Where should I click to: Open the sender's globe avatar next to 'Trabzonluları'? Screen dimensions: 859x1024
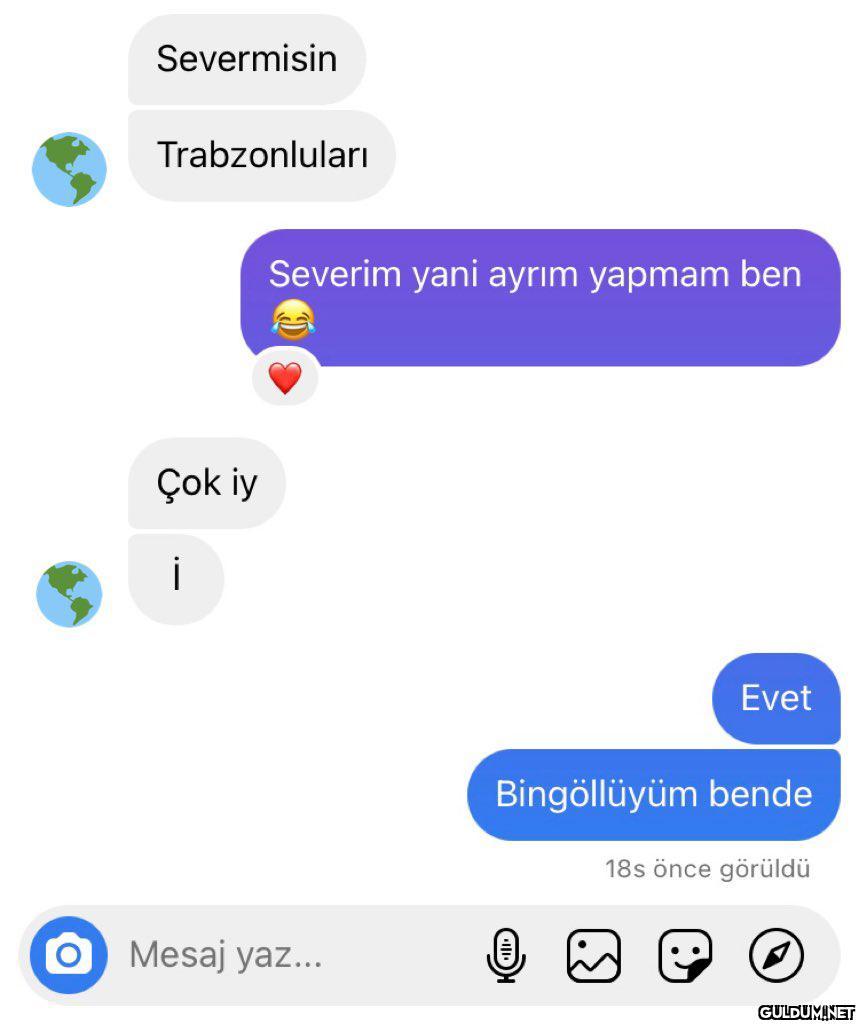tap(69, 169)
